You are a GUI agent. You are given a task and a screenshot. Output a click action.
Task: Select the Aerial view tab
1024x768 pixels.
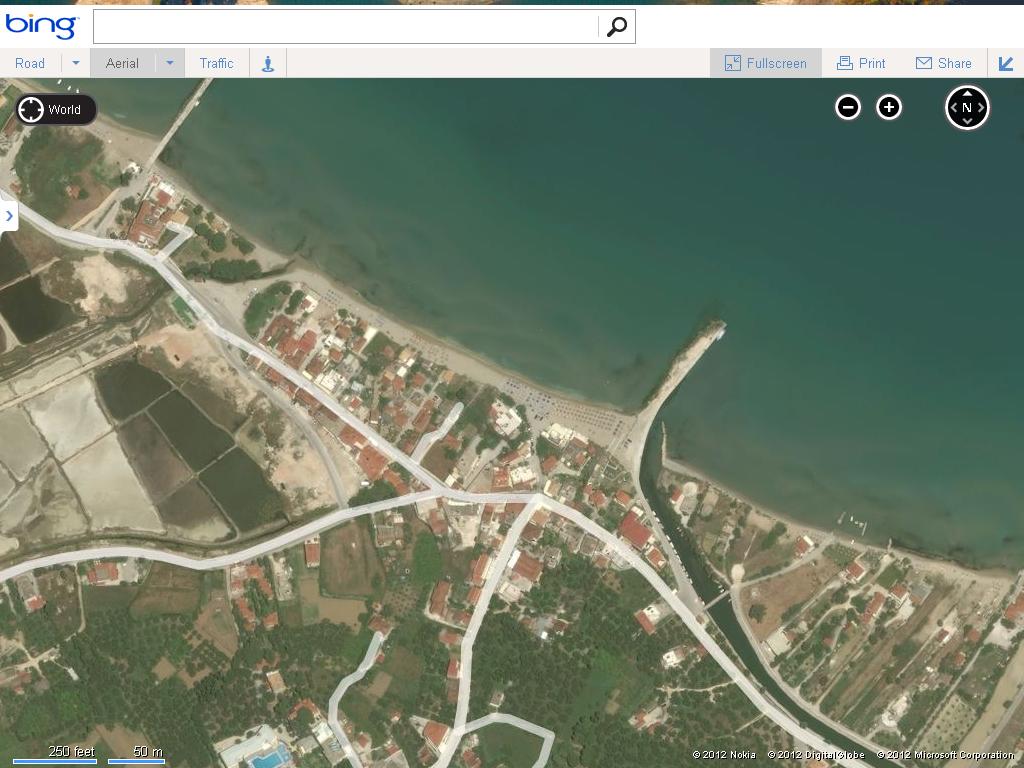click(x=122, y=63)
